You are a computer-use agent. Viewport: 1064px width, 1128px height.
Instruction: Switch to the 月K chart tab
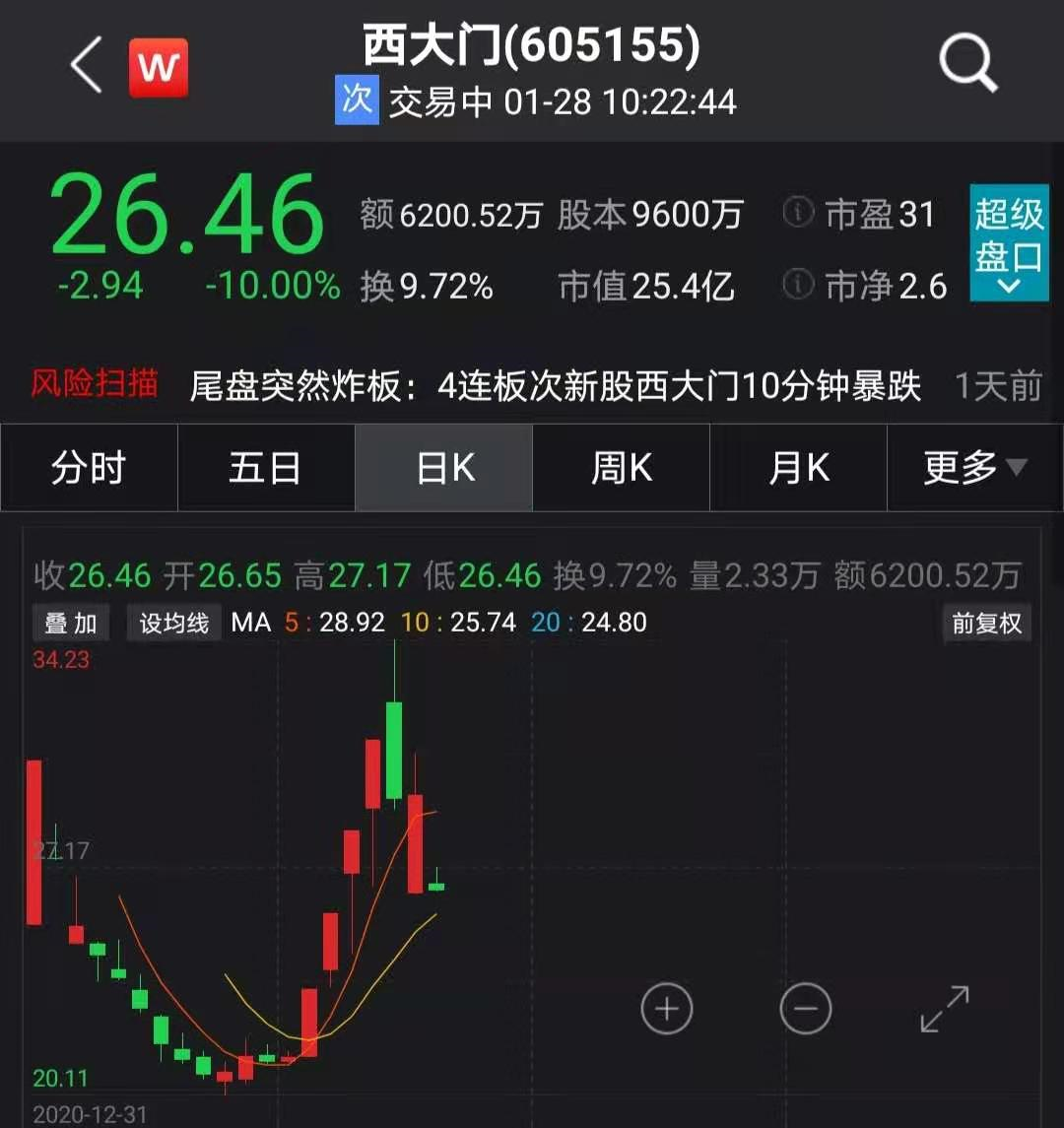tap(798, 468)
